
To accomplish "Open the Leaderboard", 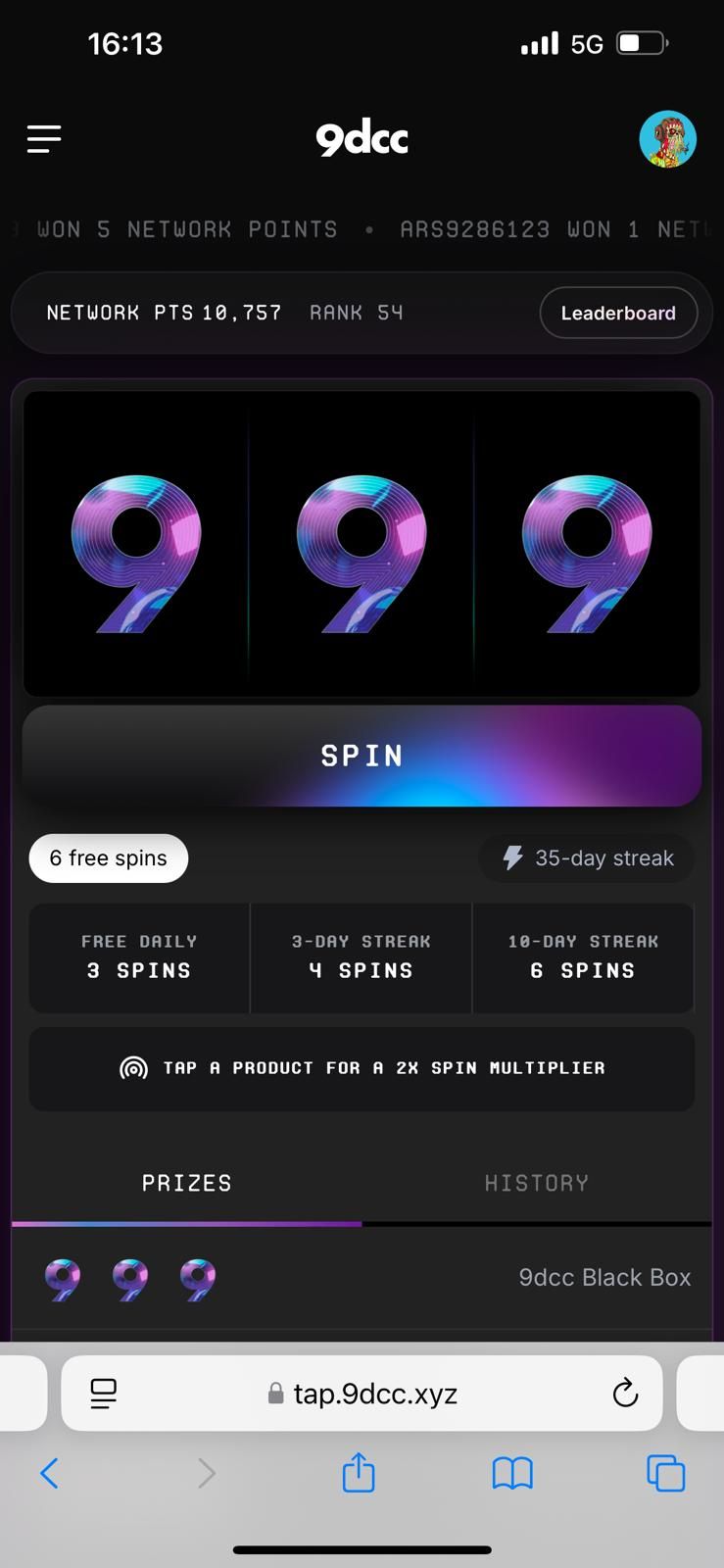I will 618,313.
